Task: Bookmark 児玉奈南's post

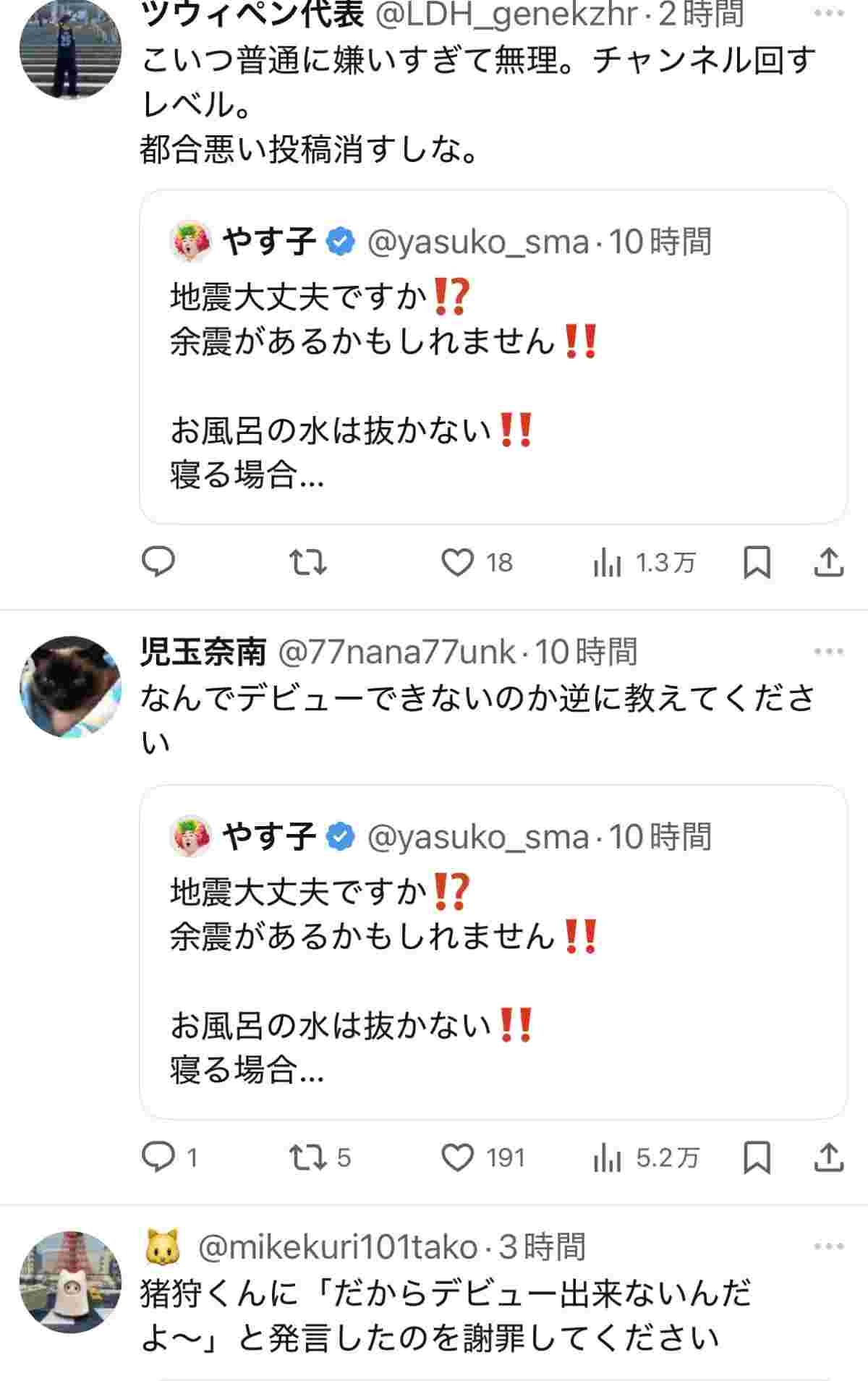Action: point(757,1157)
